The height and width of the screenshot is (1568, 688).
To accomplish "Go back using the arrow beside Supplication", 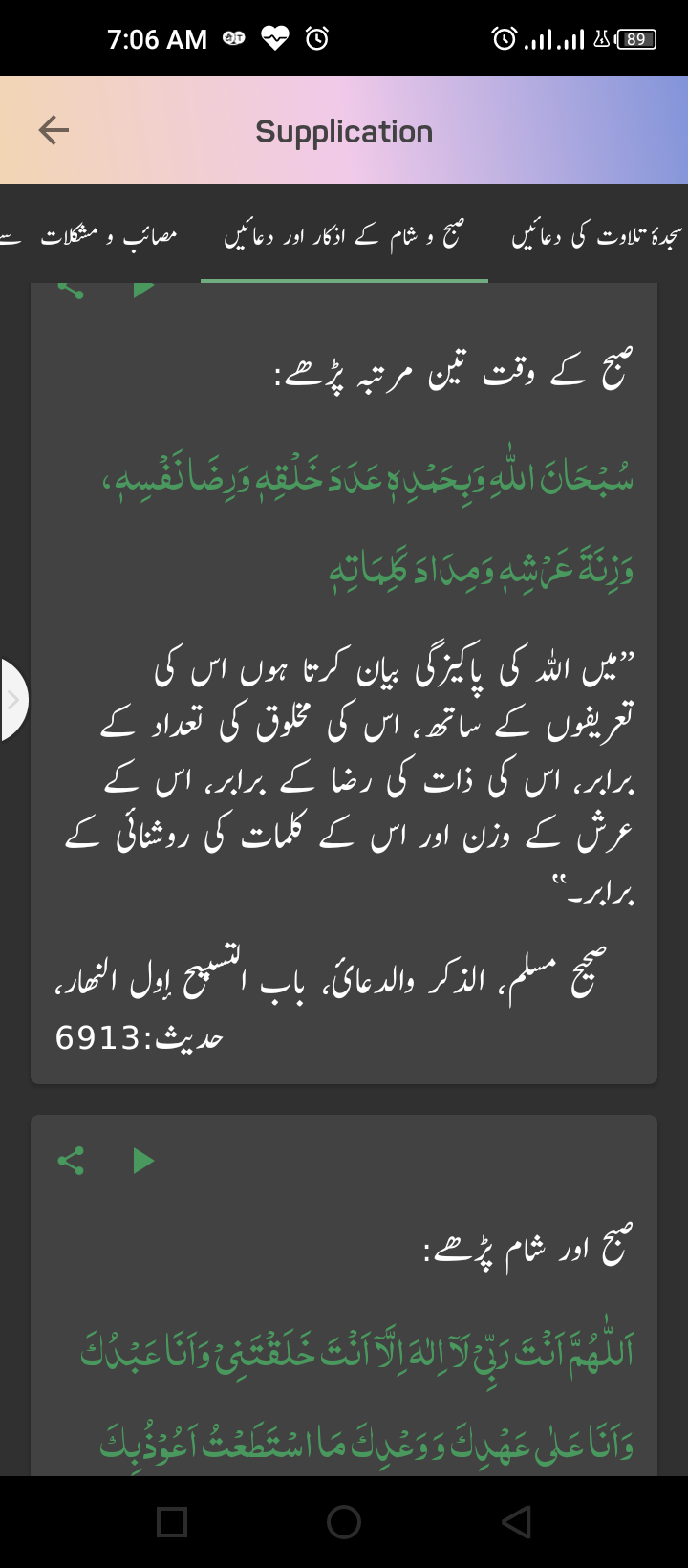I will point(54,130).
